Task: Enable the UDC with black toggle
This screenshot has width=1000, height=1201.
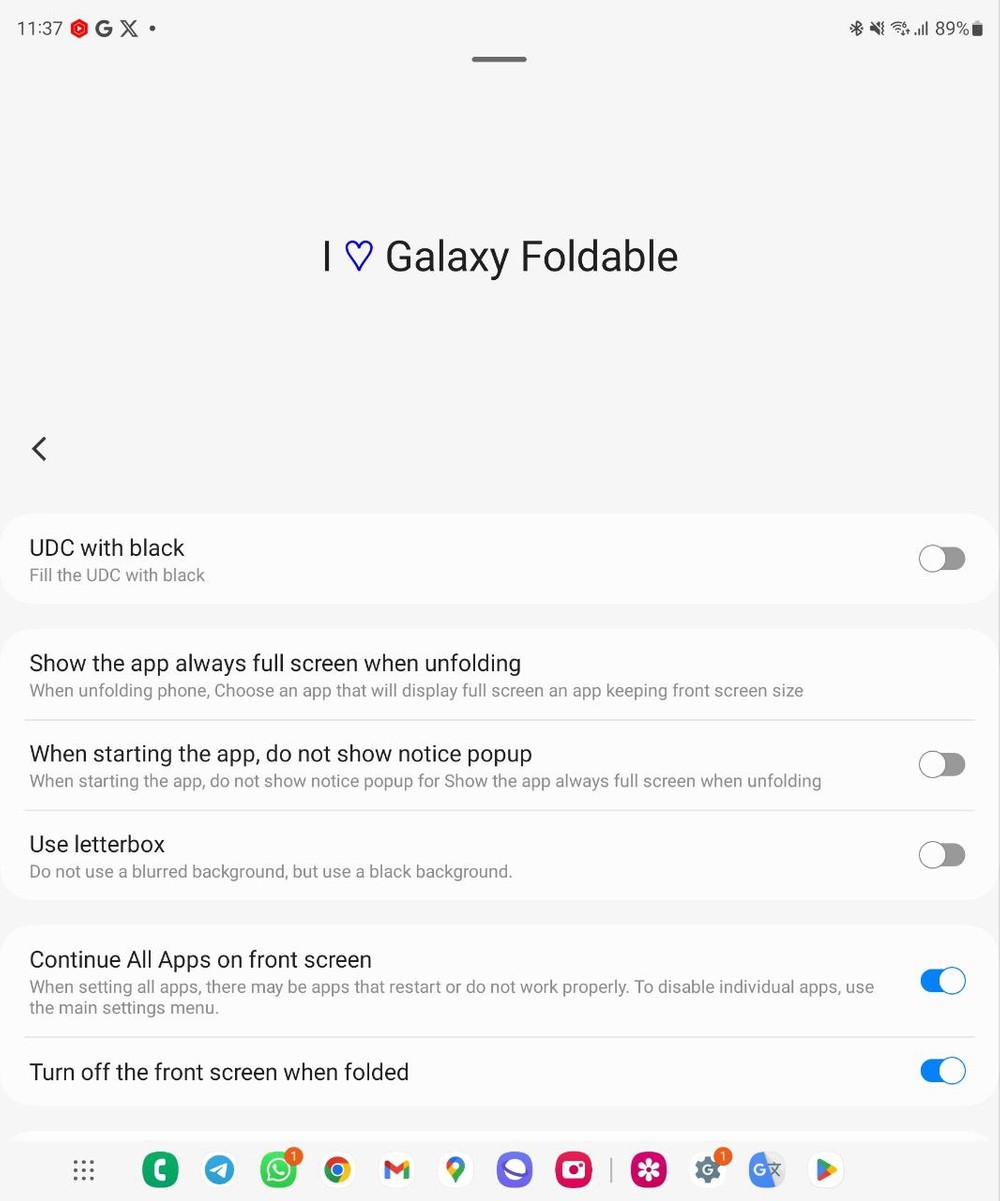Action: pos(941,559)
